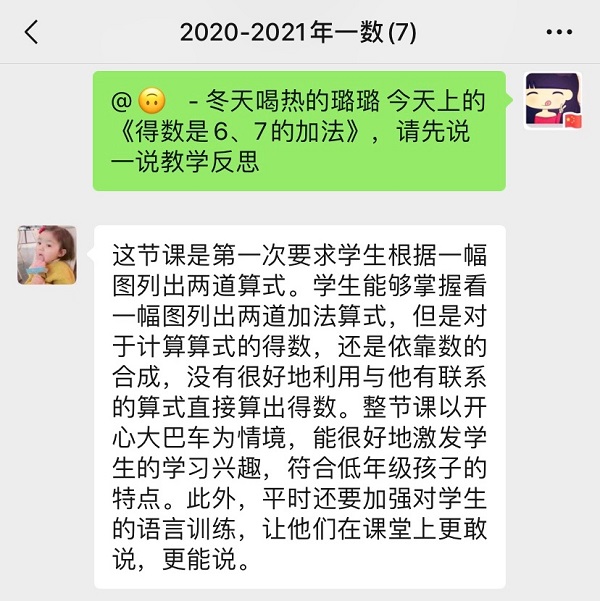View the profile of the toddler avatar

point(46,254)
